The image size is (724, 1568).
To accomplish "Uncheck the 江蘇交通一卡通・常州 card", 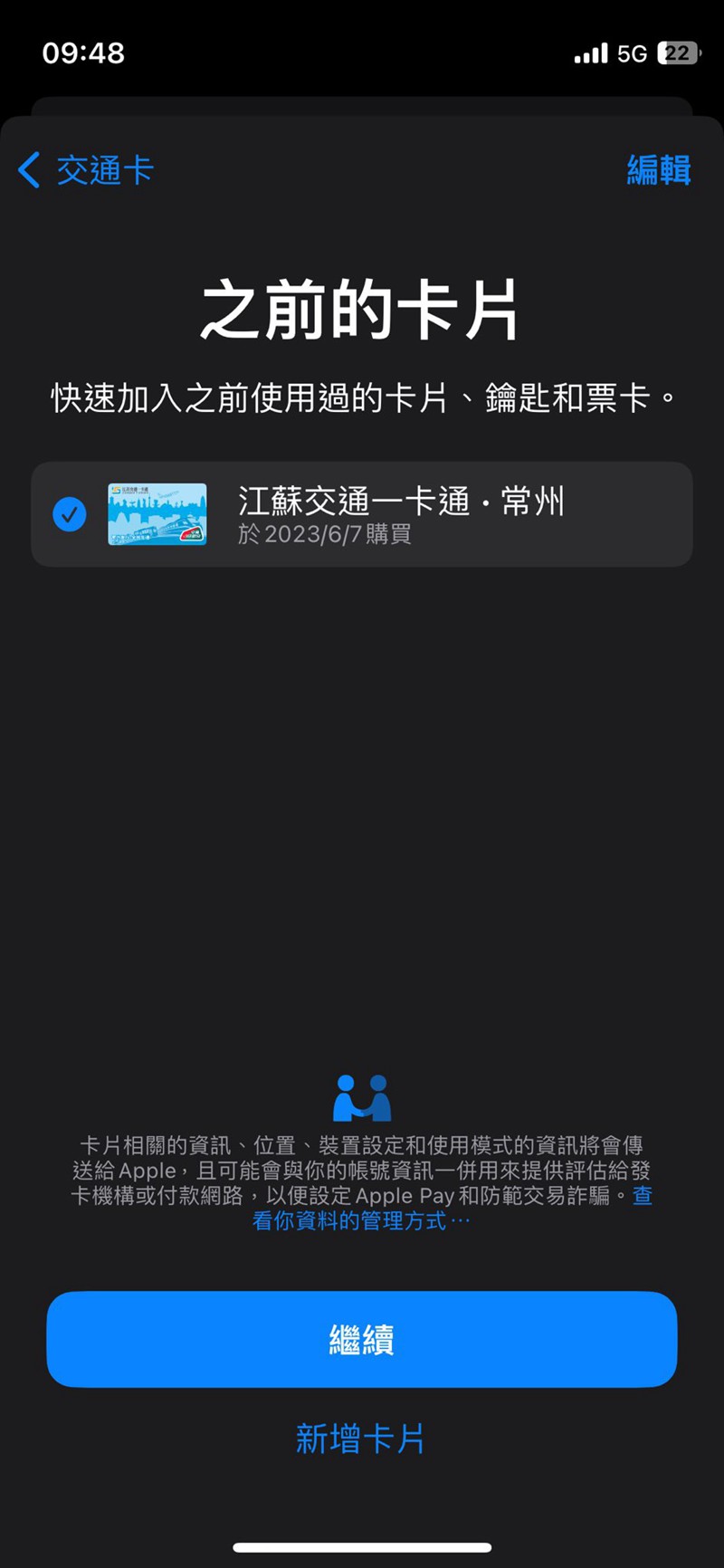I will 70,514.
